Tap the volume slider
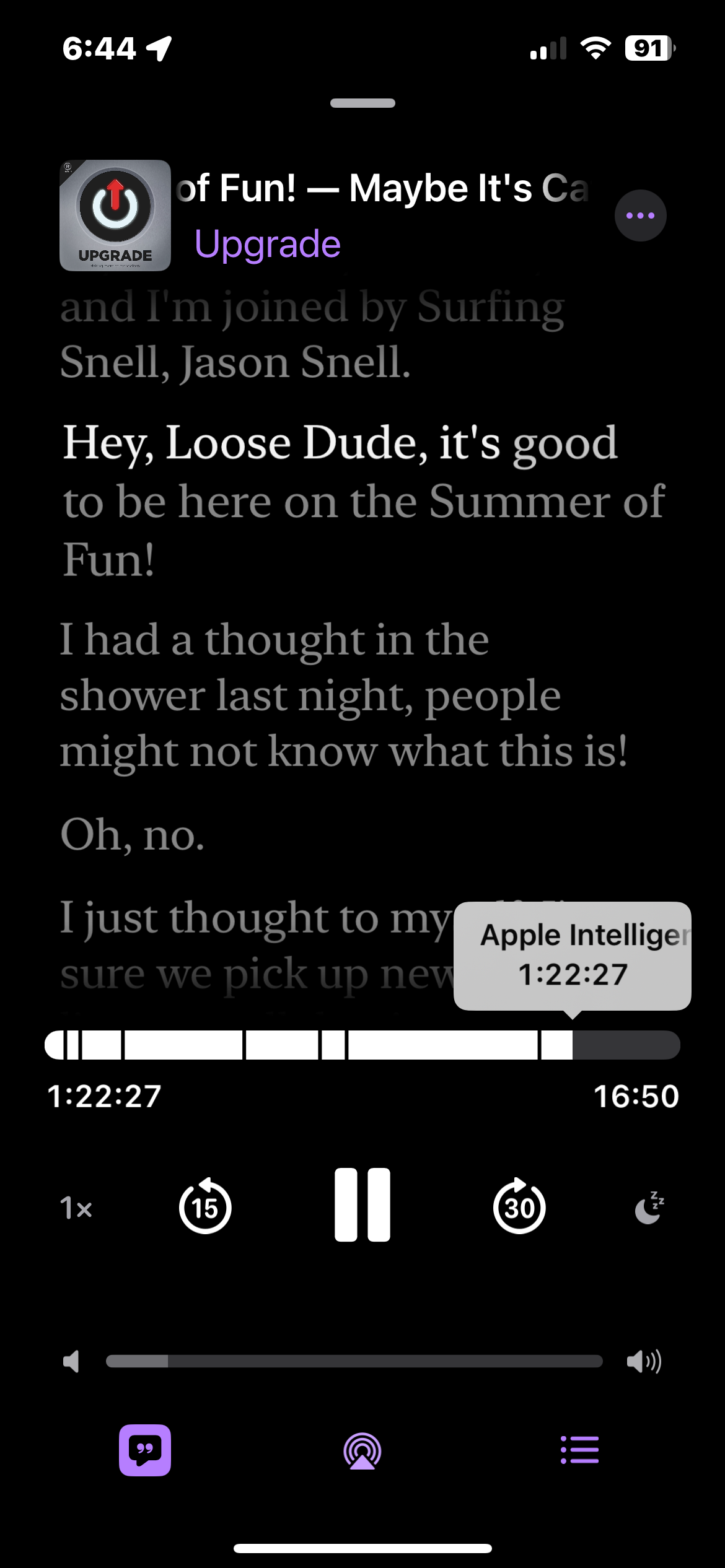This screenshot has width=725, height=1568. pyautogui.click(x=354, y=1361)
